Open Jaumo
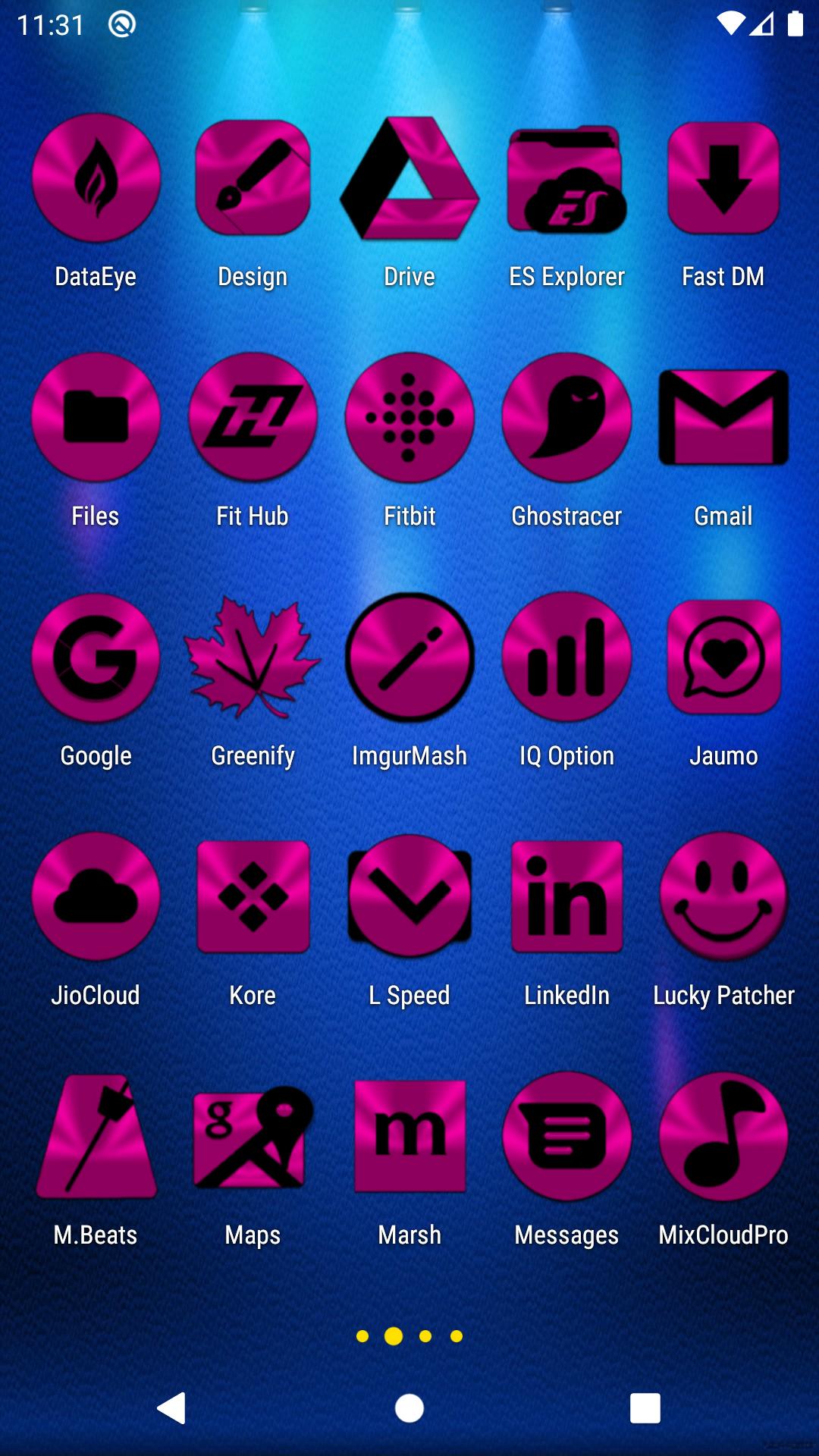 pos(723,657)
